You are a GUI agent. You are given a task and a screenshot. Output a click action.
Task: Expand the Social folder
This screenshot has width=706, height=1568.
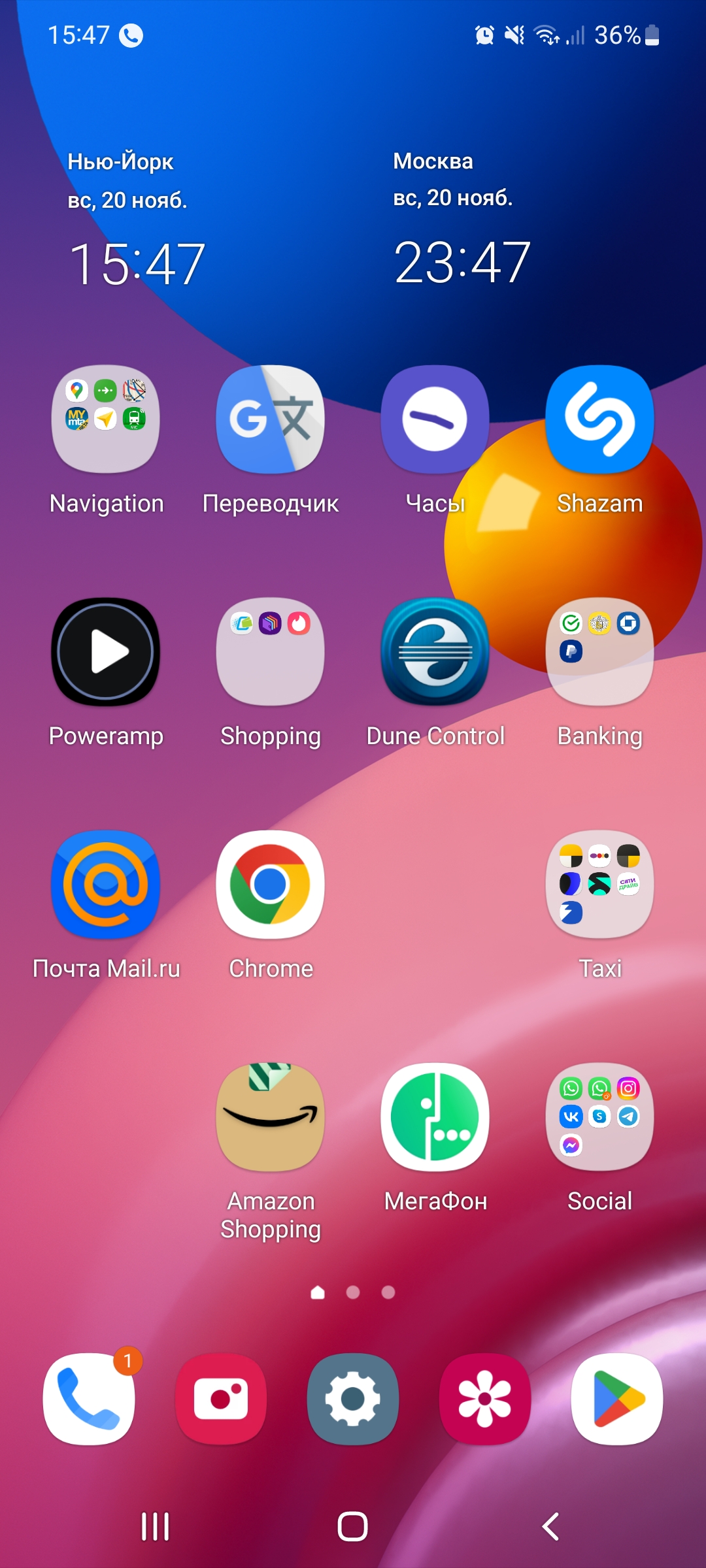[x=600, y=1117]
